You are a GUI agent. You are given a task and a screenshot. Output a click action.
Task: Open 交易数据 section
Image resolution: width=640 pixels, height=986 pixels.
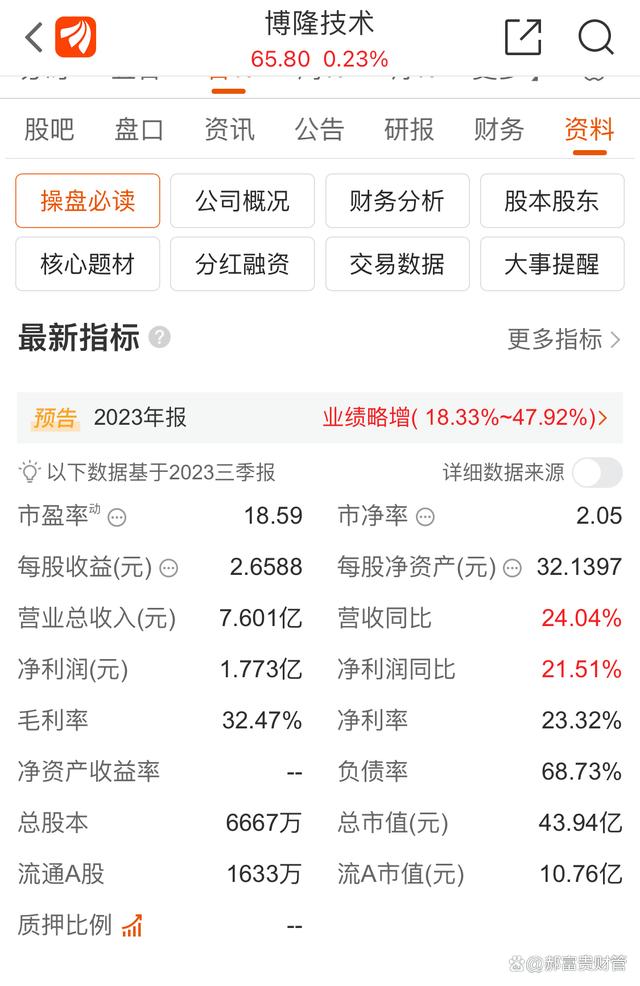[x=397, y=264]
